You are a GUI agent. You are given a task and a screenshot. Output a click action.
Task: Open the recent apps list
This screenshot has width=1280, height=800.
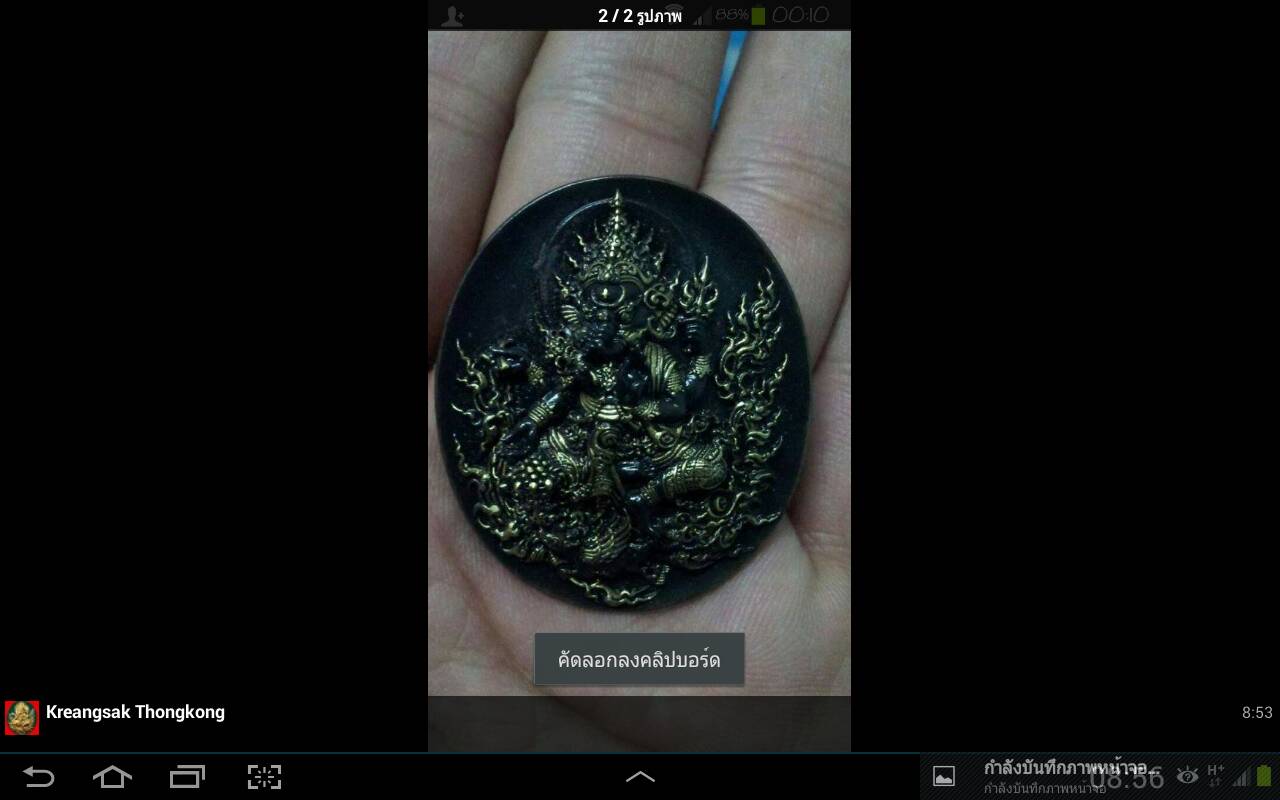[187, 777]
